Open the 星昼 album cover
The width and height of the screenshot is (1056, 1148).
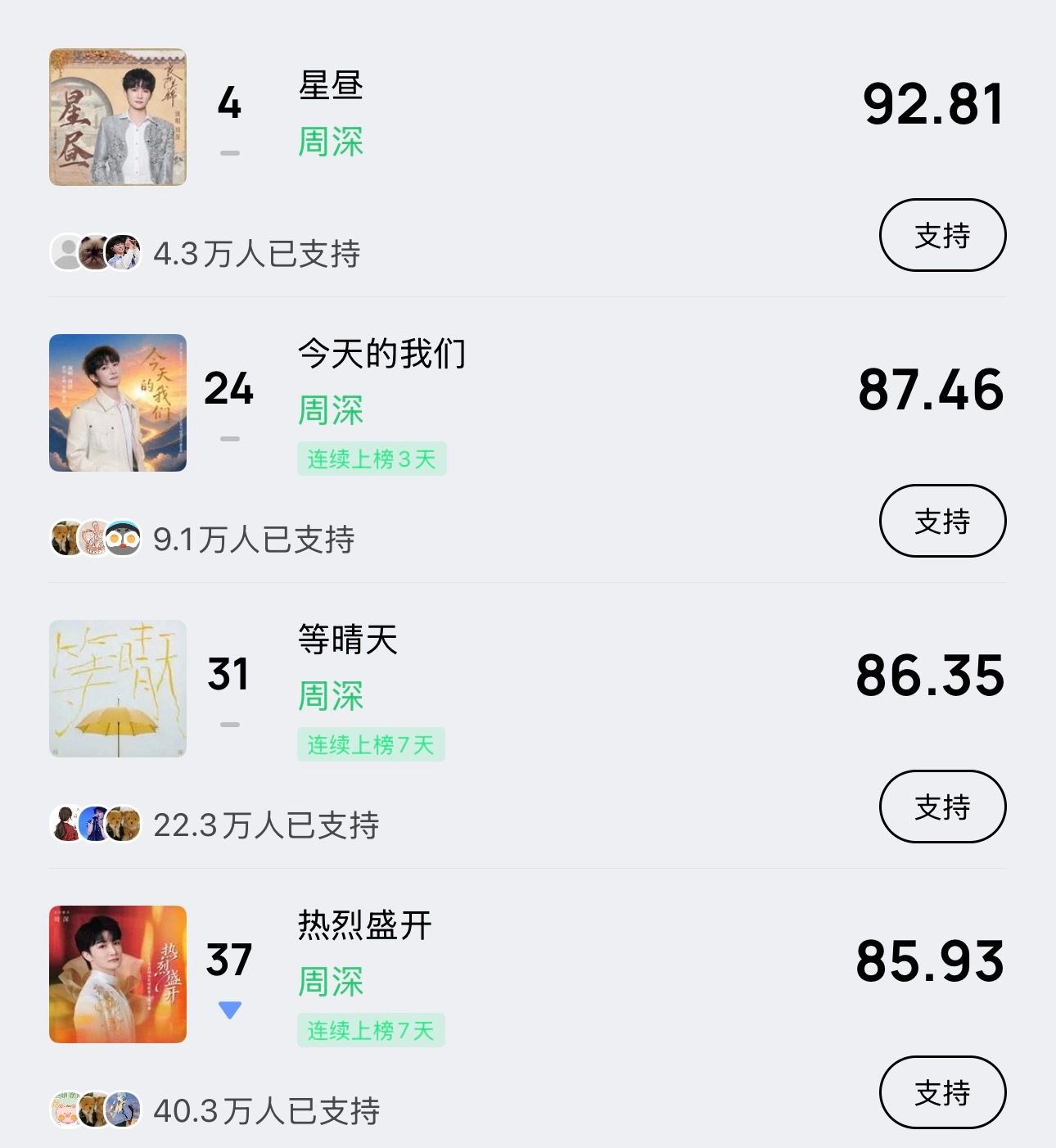pyautogui.click(x=118, y=117)
